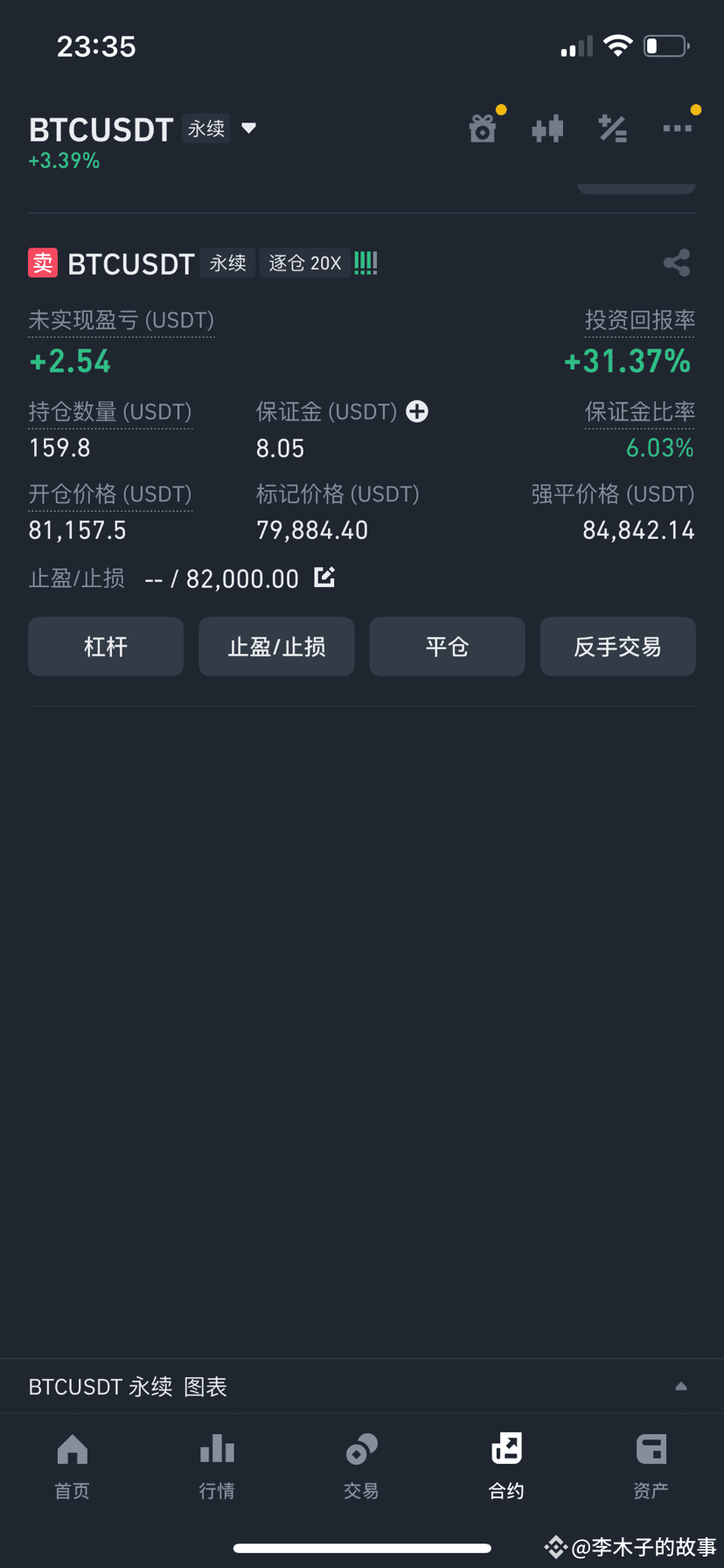
Task: Open the BTCUSDT pair dropdown
Action: click(x=248, y=129)
